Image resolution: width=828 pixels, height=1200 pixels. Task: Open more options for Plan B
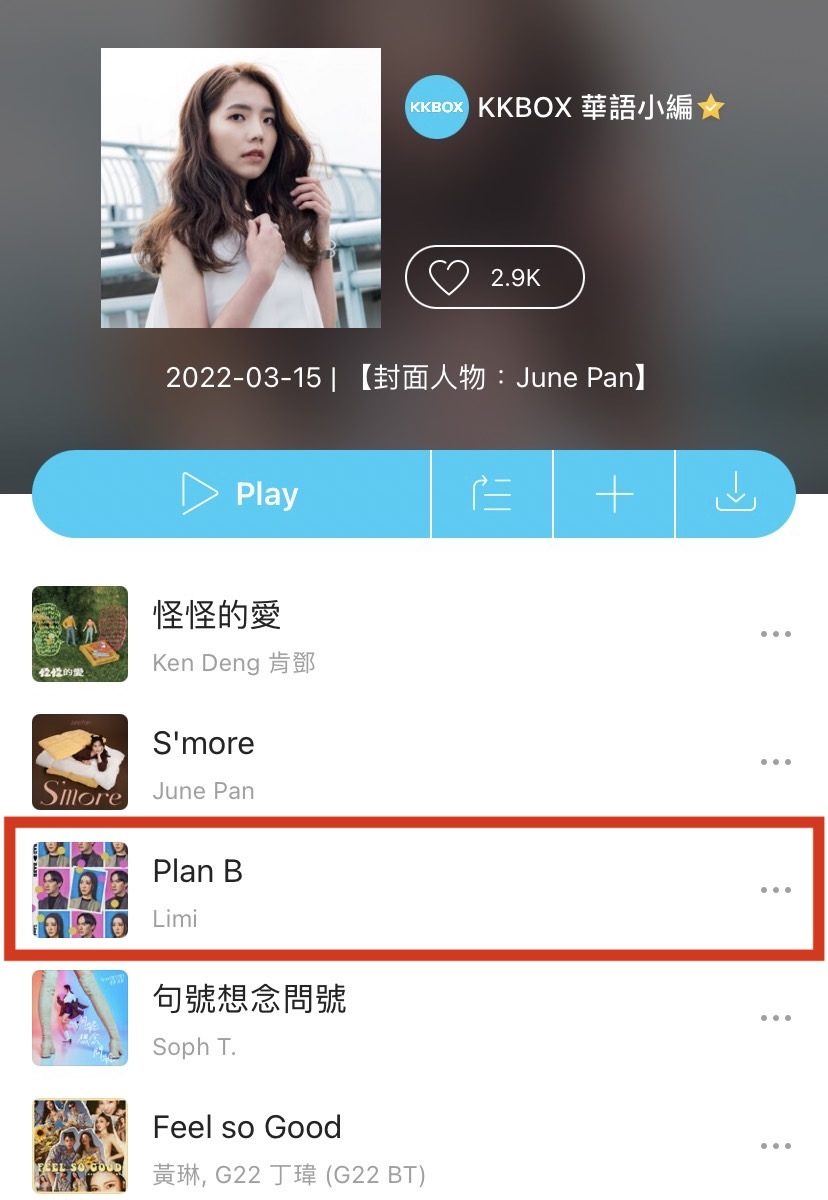click(x=775, y=890)
